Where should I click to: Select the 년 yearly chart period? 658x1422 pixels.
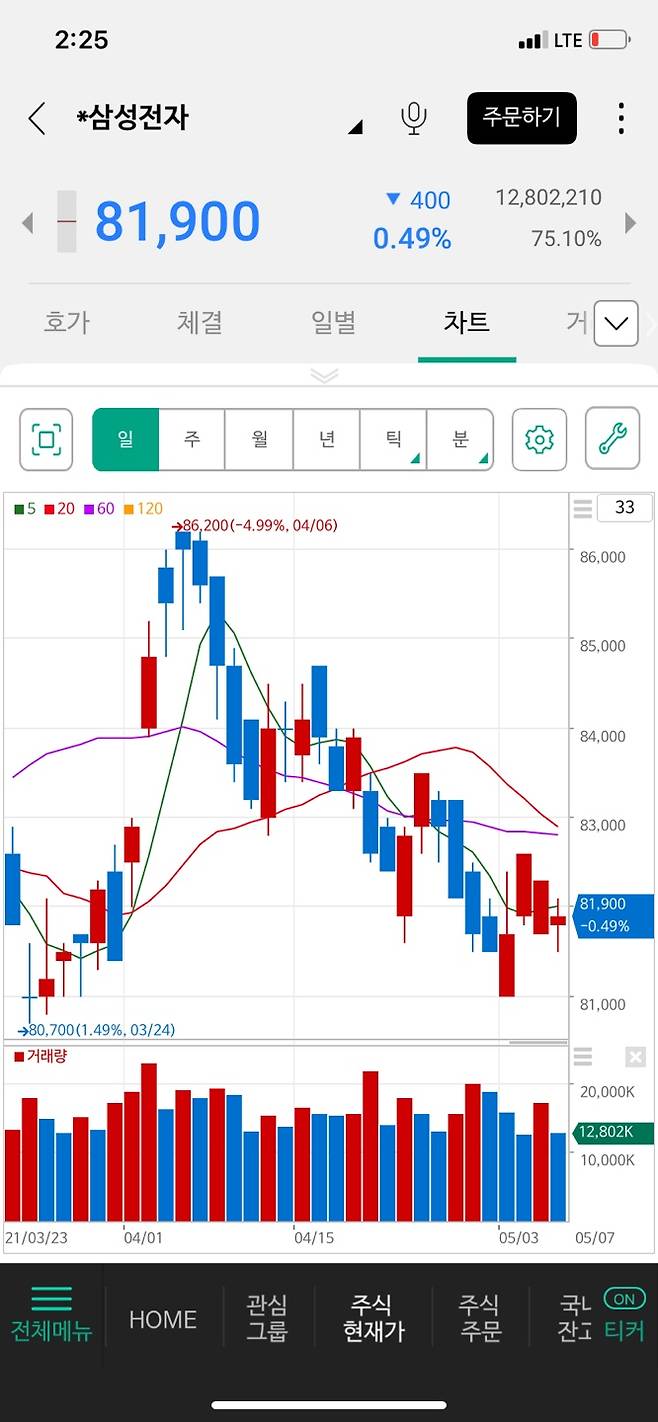point(327,439)
